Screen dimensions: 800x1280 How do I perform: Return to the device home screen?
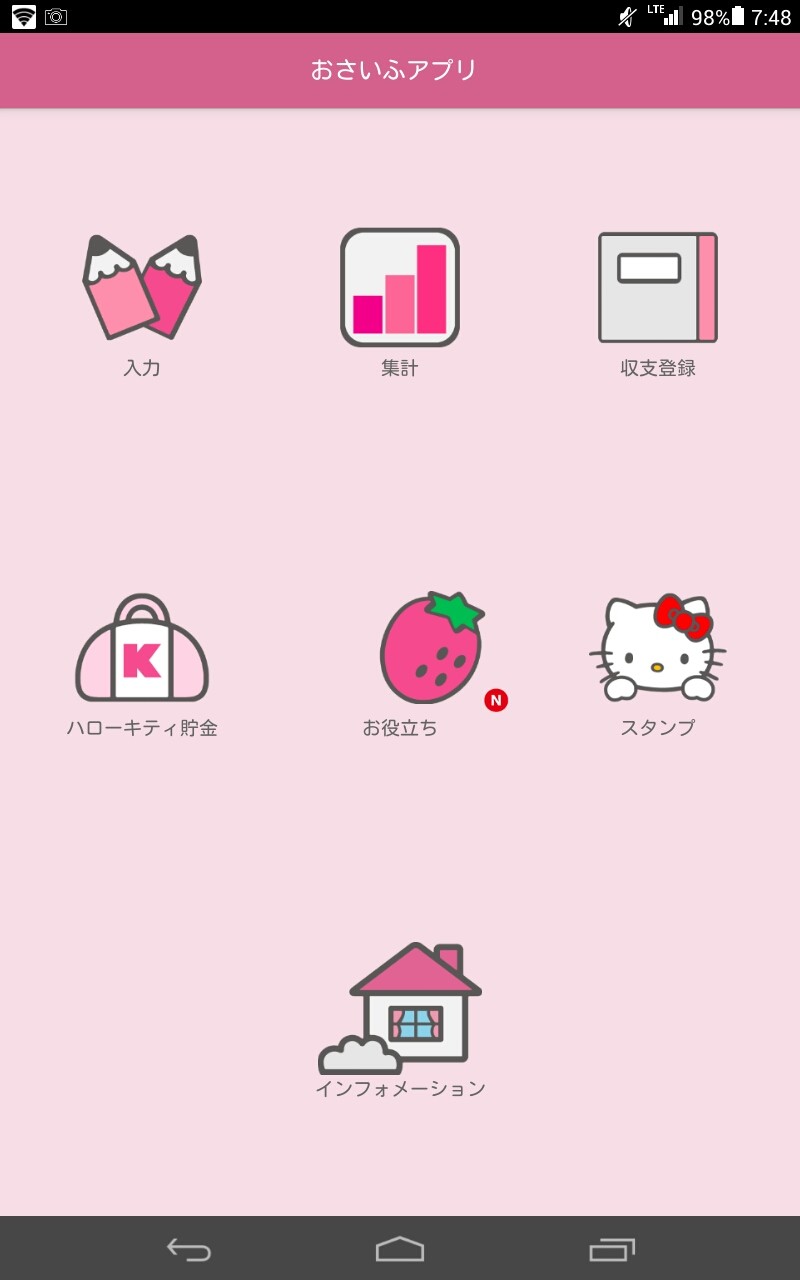point(400,1249)
